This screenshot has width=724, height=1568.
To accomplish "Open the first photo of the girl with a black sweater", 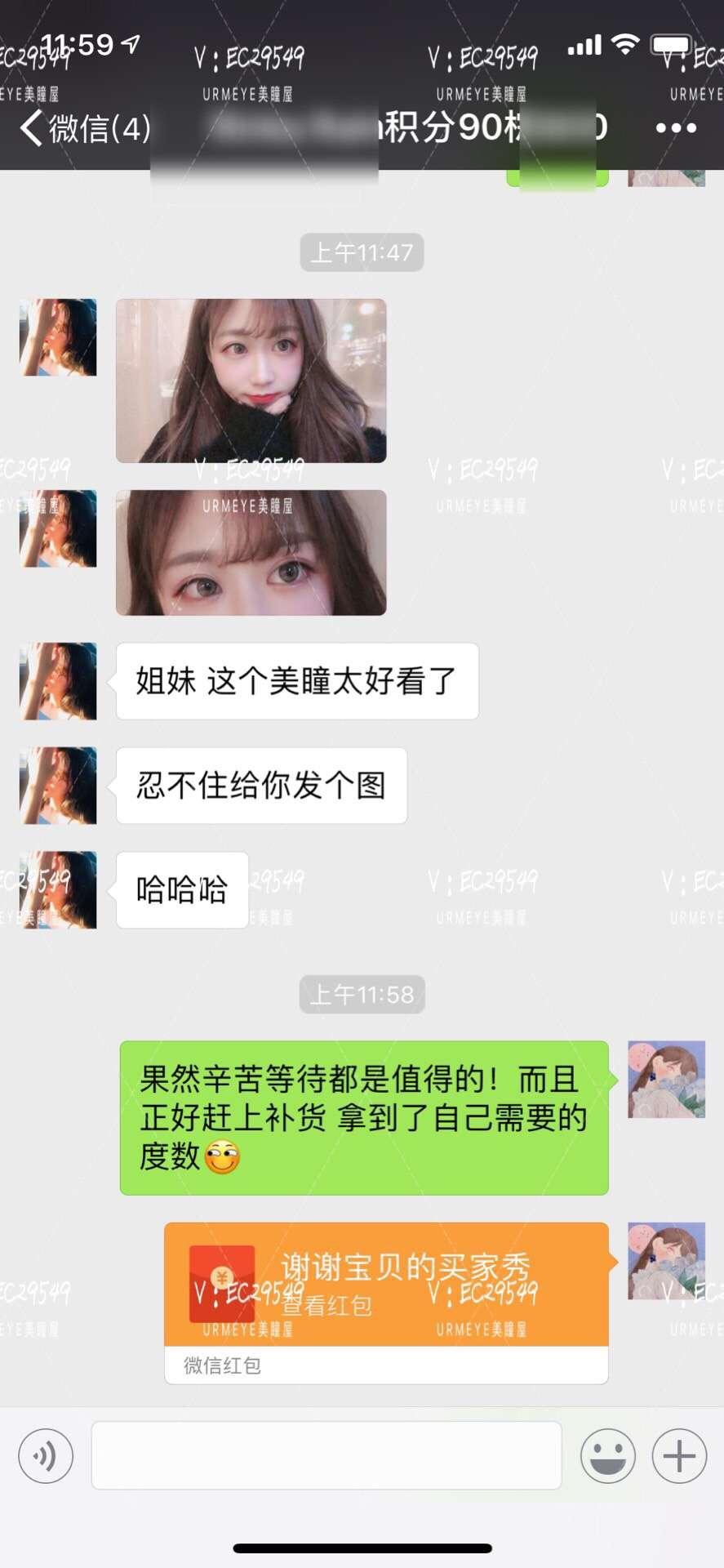I will 251,381.
